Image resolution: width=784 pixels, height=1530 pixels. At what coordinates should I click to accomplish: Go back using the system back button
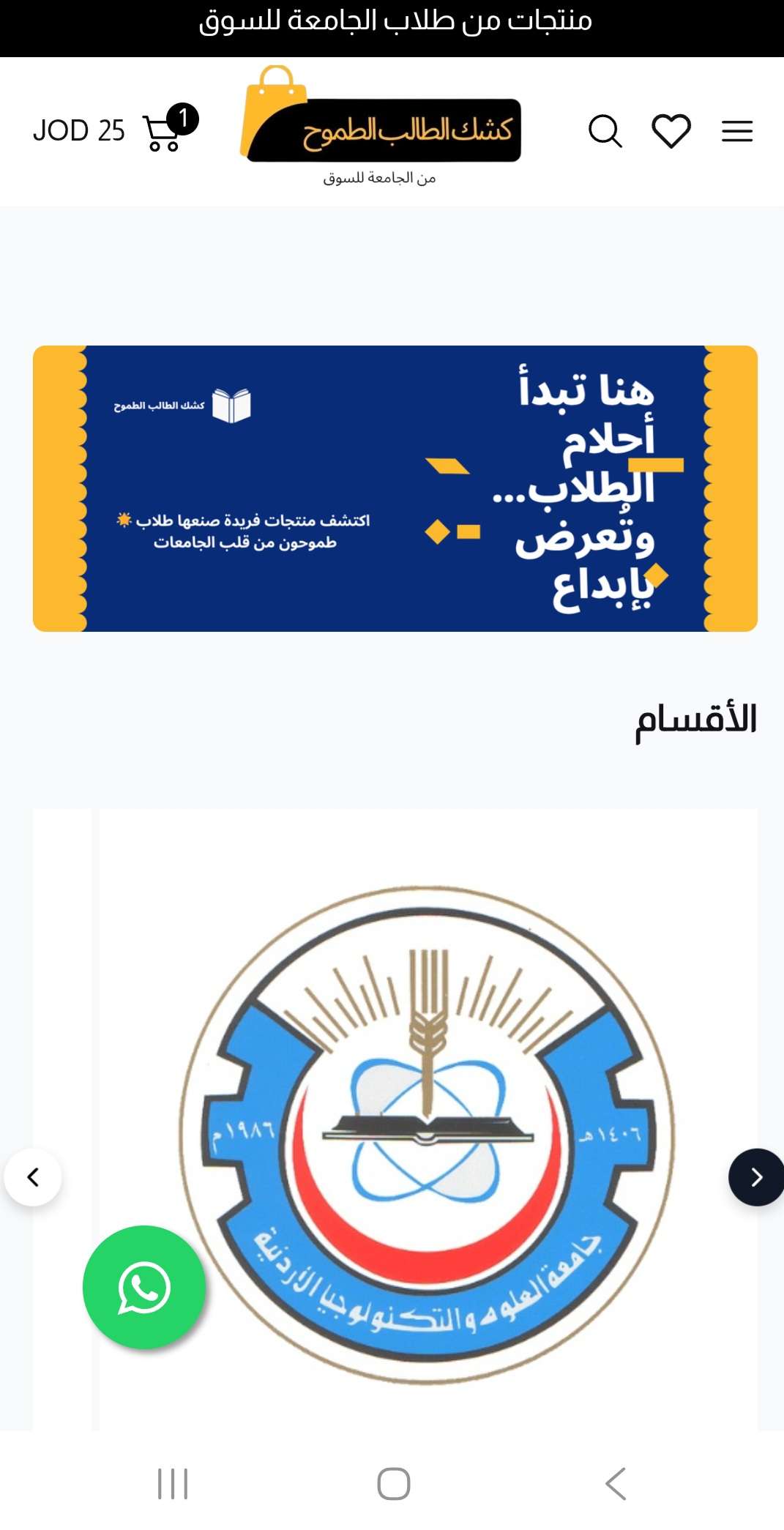(x=616, y=1484)
